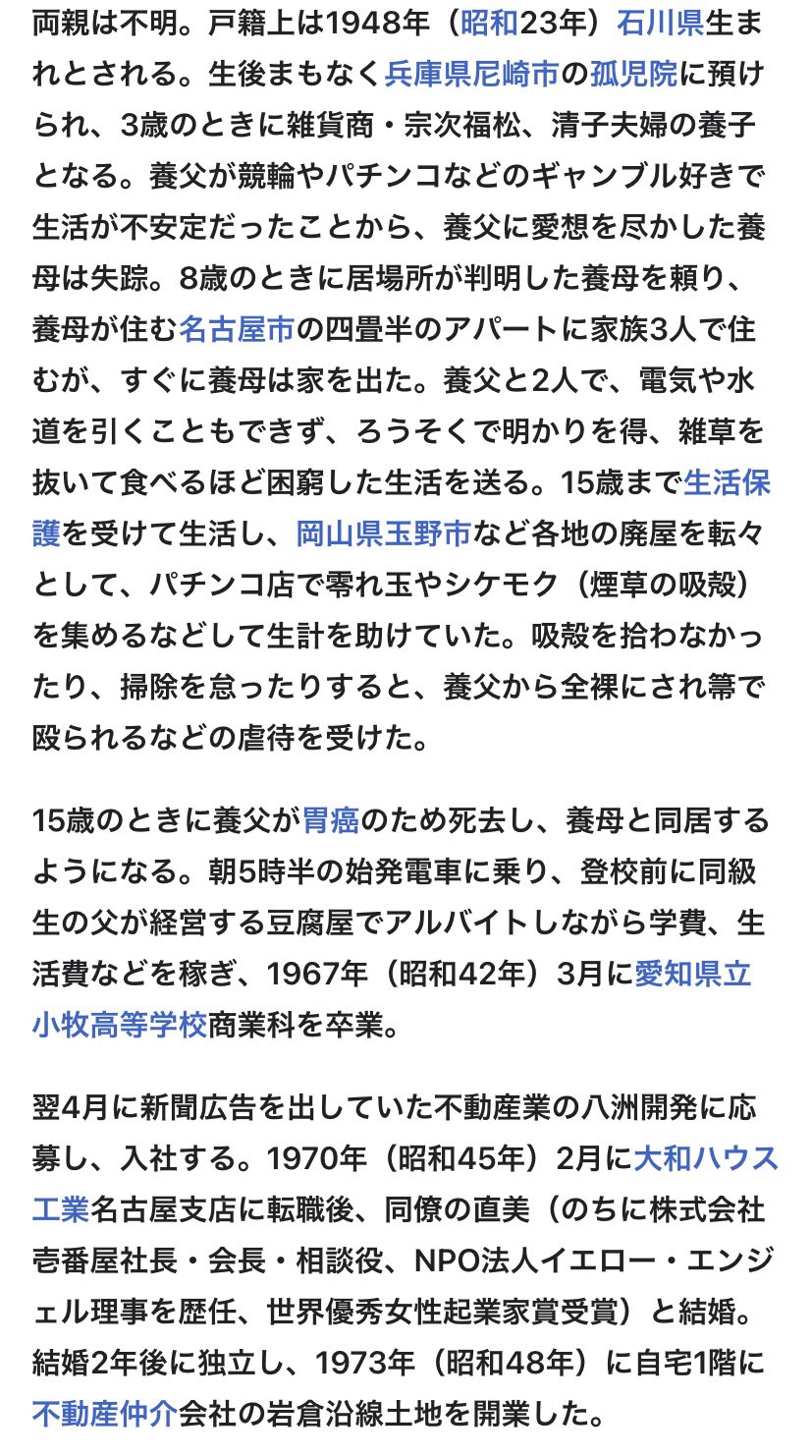This screenshot has height=1456, width=812.
Task: Open the 名古屋市 article link
Action: [237, 329]
